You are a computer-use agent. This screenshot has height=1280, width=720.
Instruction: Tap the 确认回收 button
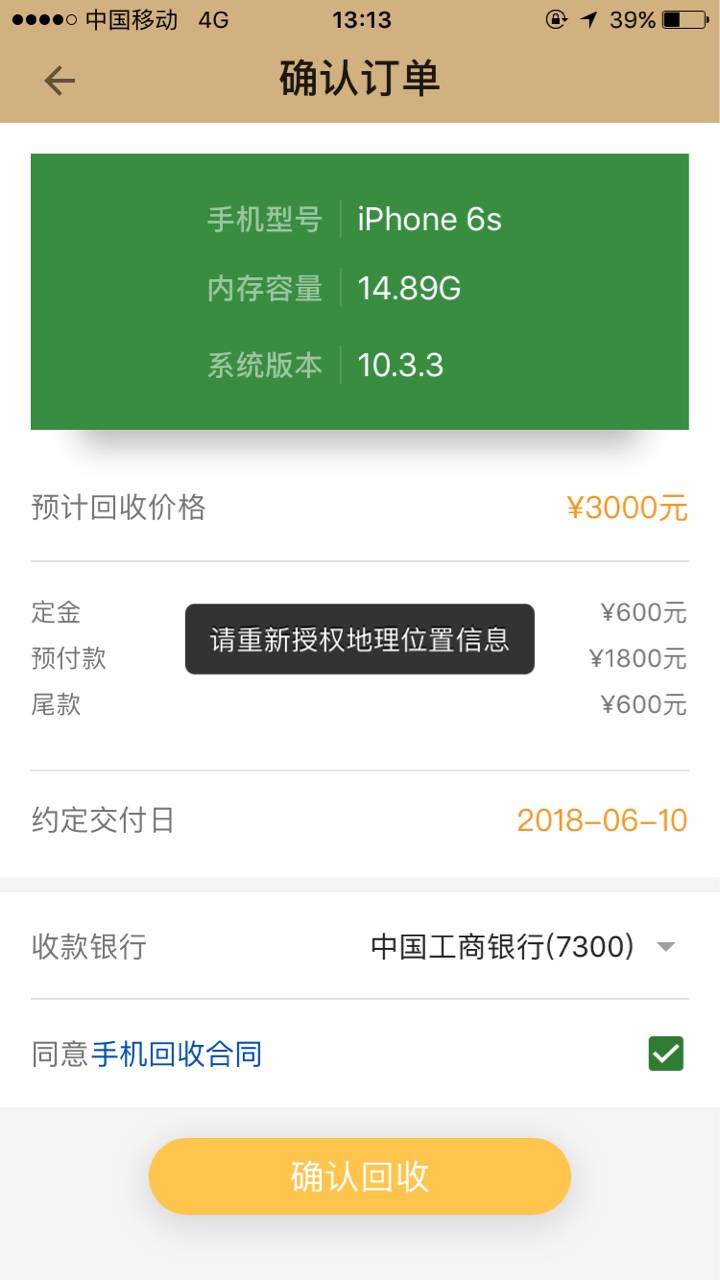360,1176
